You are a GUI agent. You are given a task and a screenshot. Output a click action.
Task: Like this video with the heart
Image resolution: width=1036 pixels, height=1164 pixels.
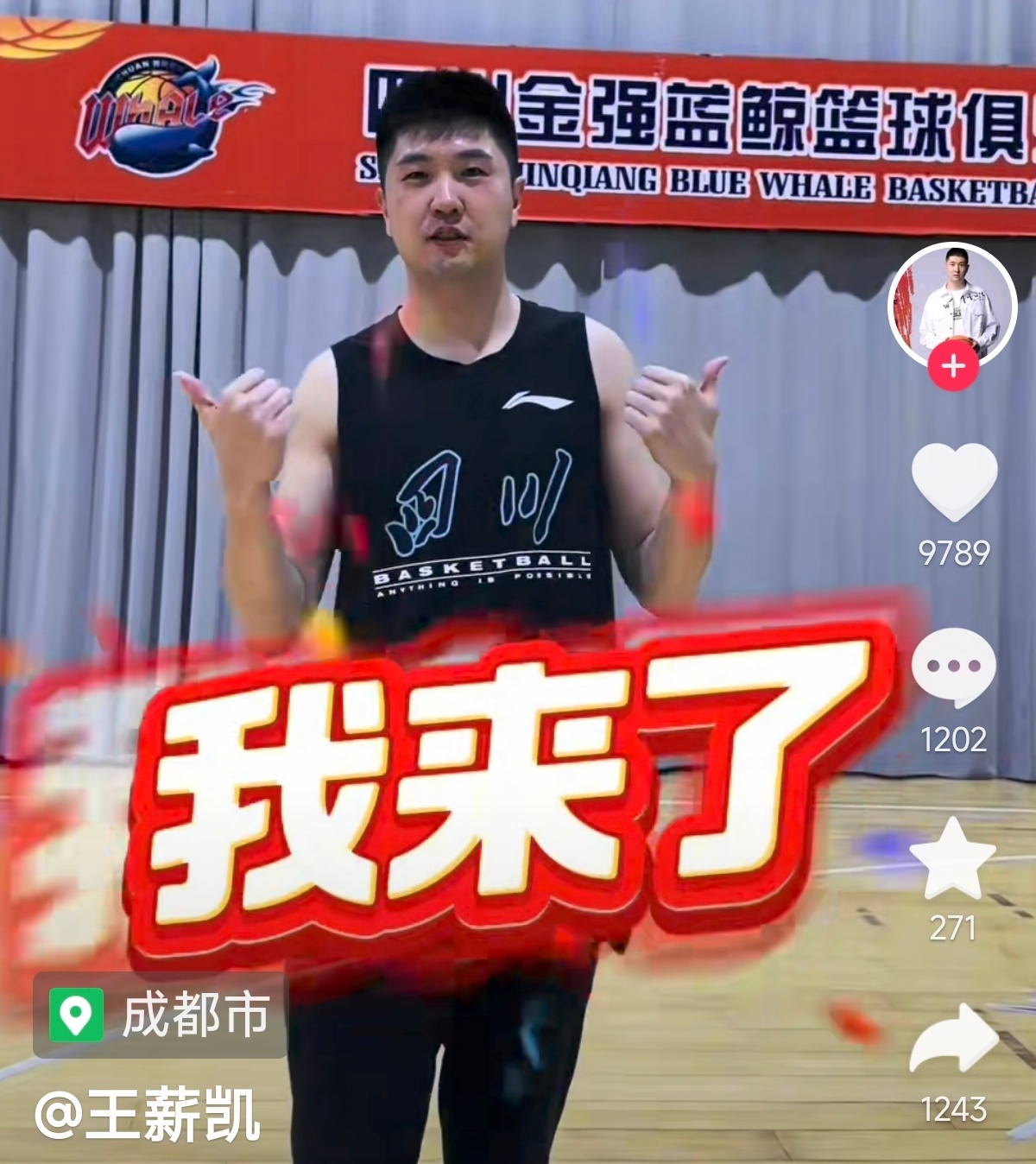pos(954,481)
